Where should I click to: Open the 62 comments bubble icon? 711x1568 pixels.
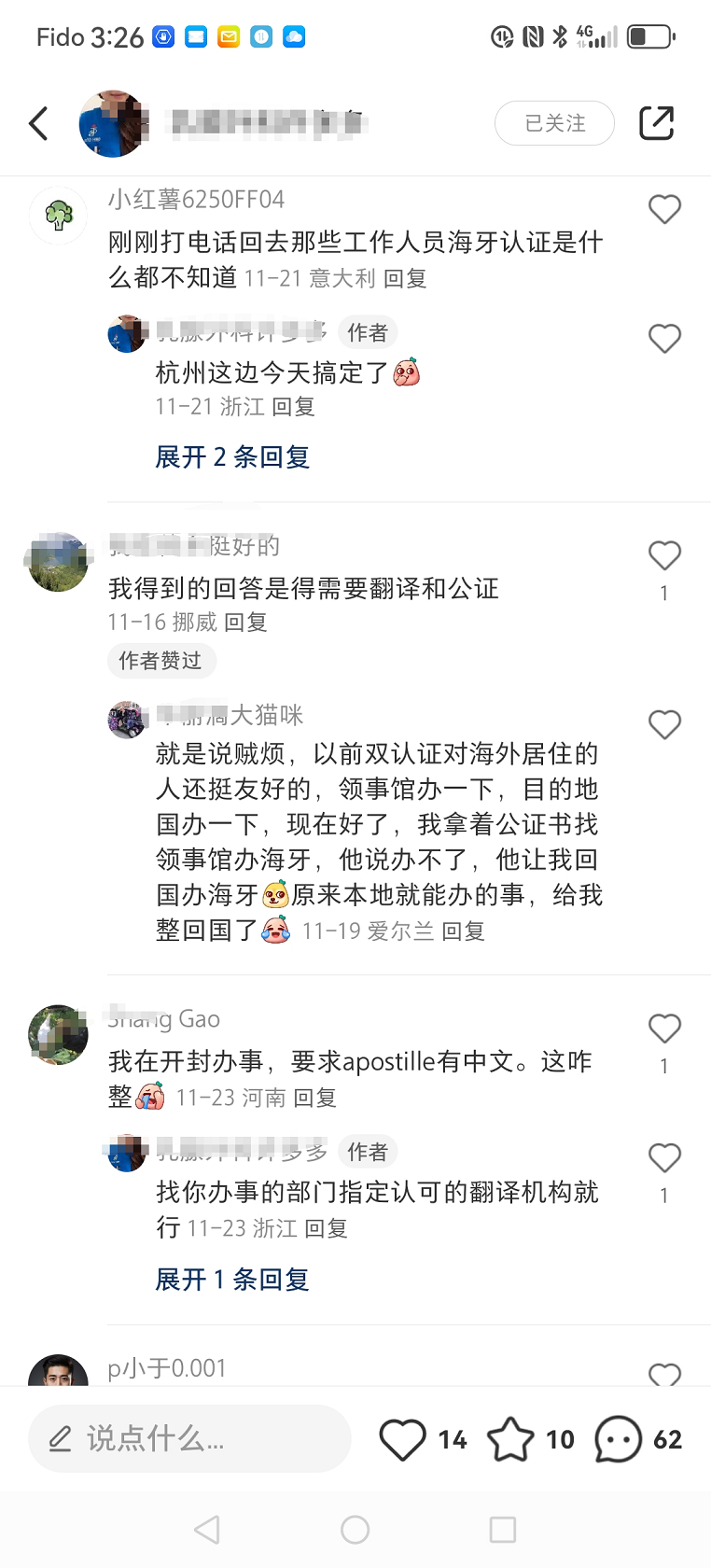pos(618,1439)
